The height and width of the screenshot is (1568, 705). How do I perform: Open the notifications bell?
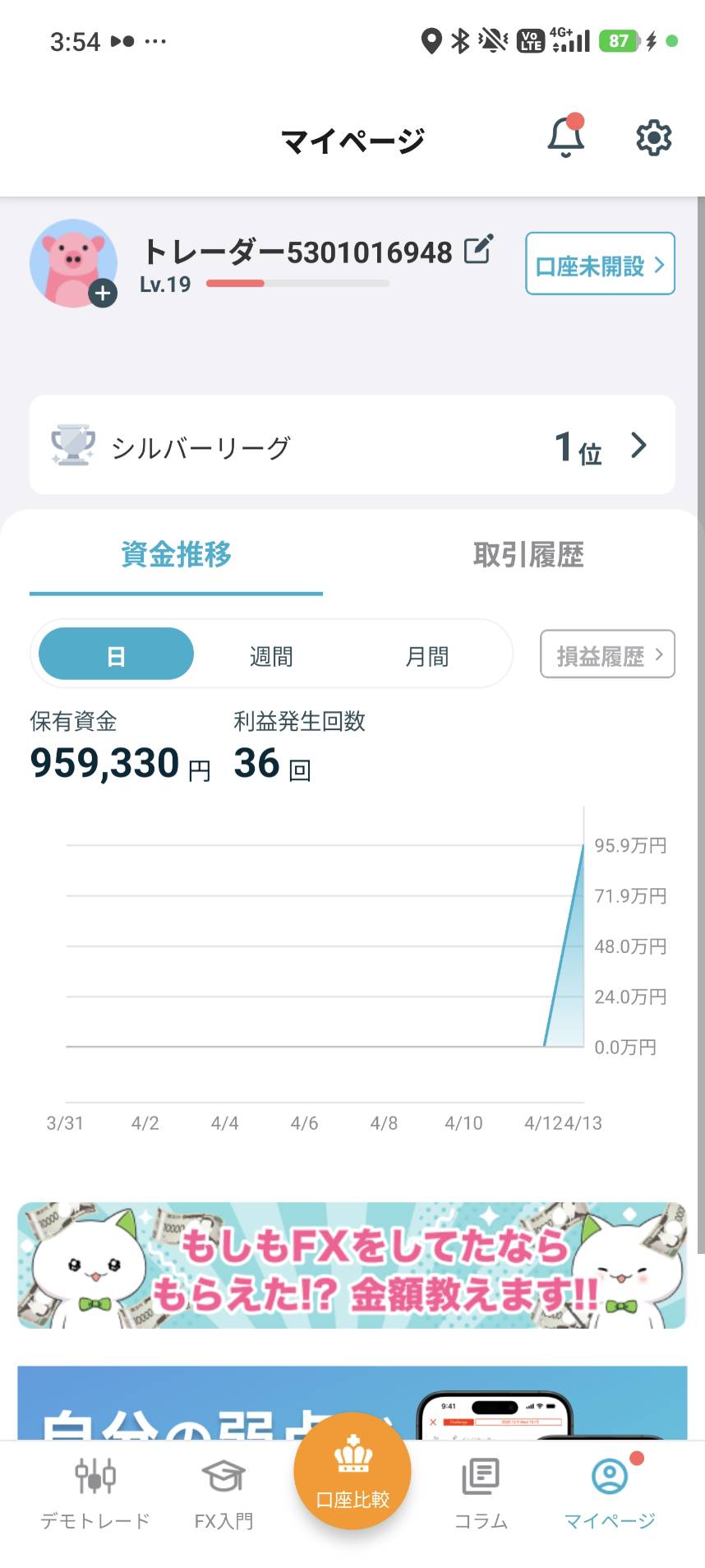pyautogui.click(x=565, y=137)
